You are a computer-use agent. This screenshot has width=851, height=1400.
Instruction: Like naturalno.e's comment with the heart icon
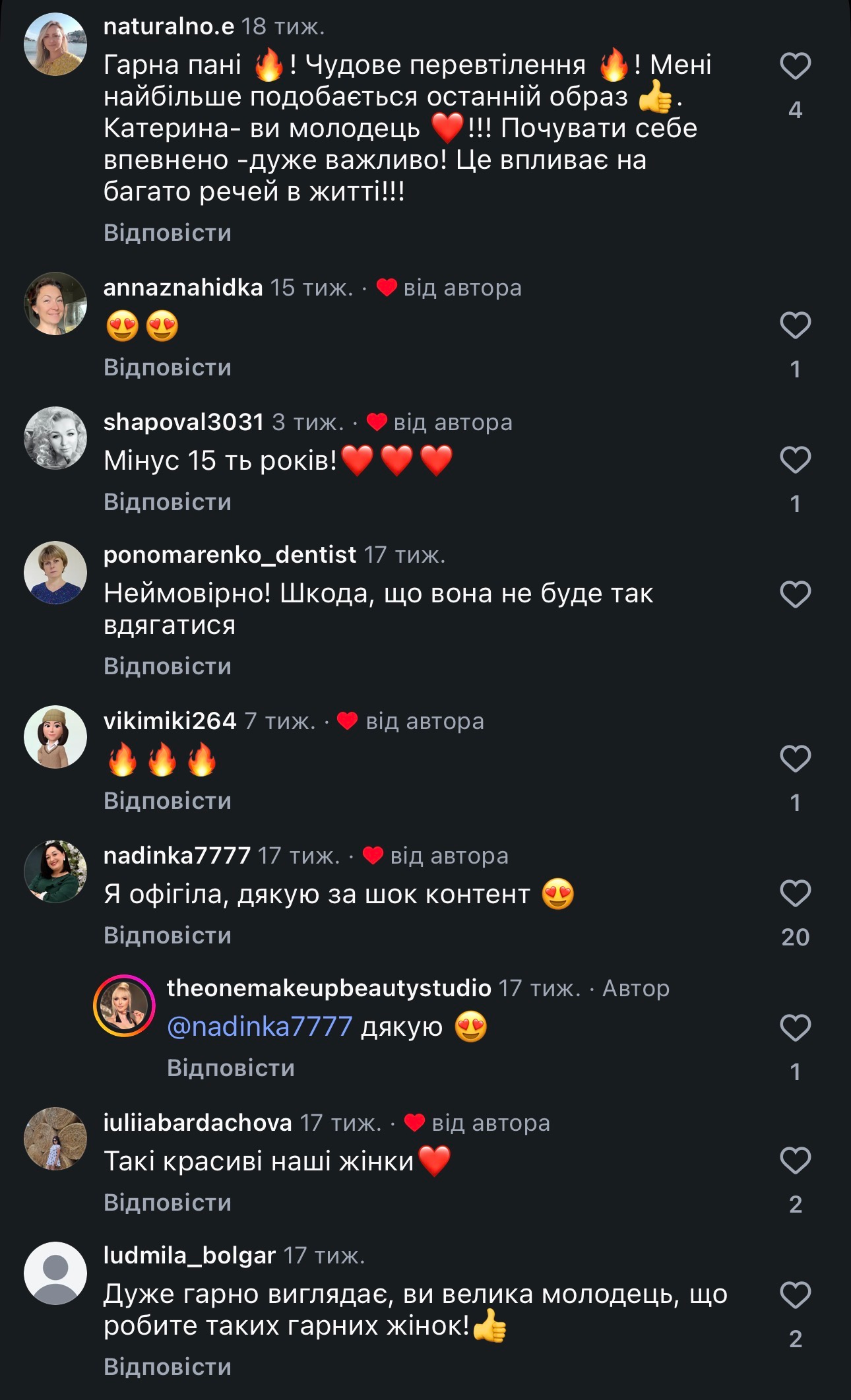[x=796, y=66]
